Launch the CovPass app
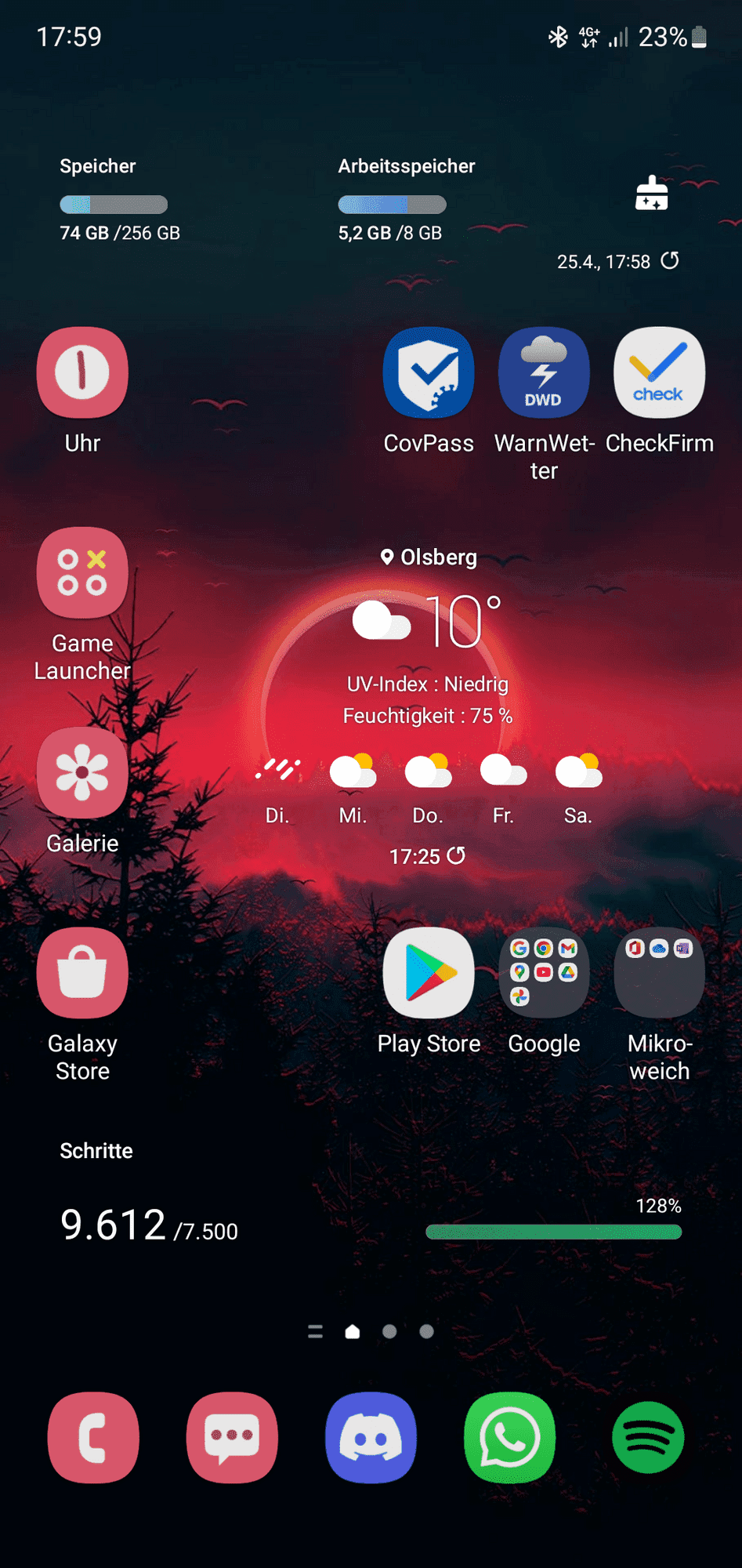The width and height of the screenshot is (742, 1568). (429, 372)
